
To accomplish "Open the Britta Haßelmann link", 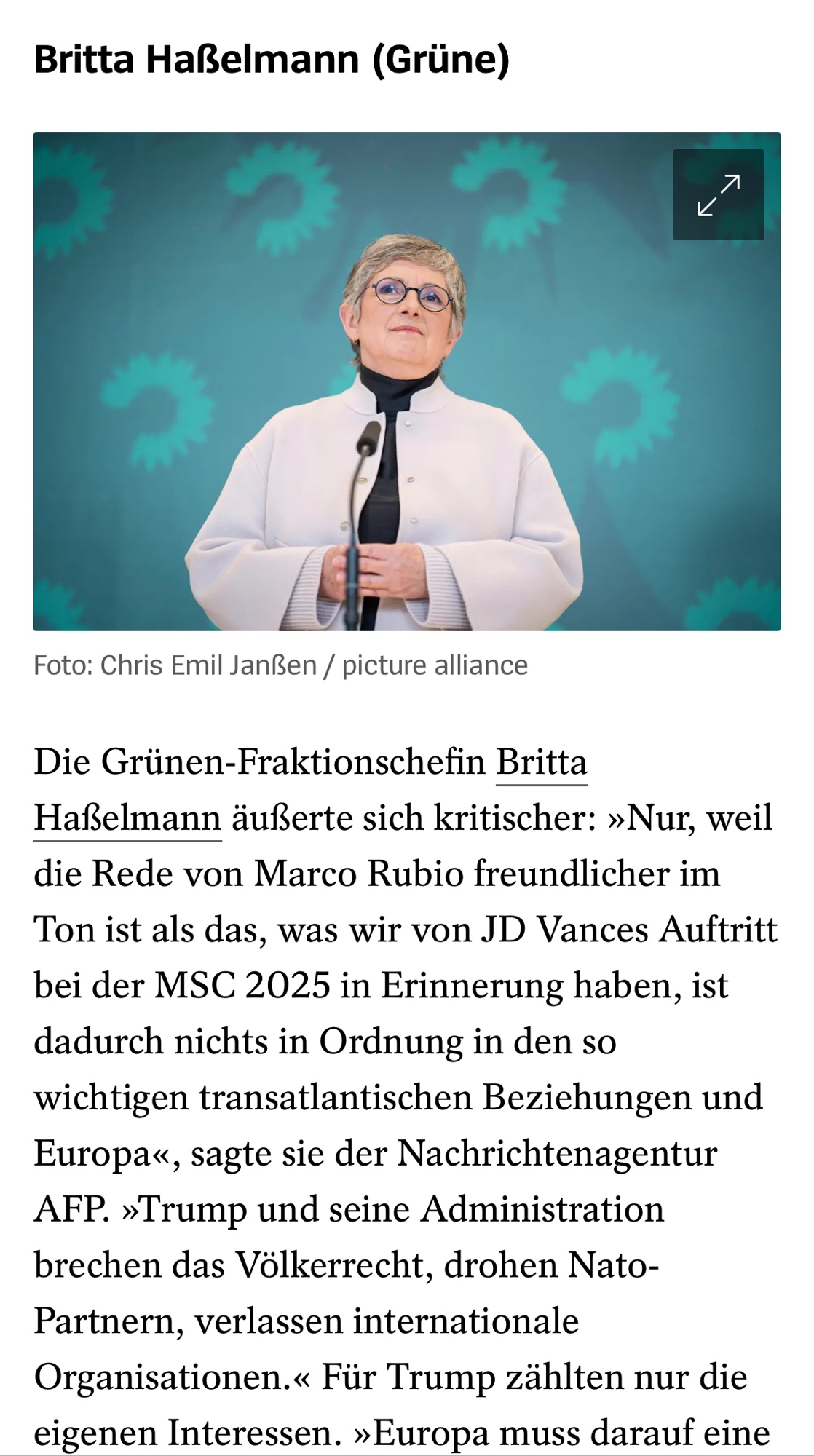I will pyautogui.click(x=541, y=763).
